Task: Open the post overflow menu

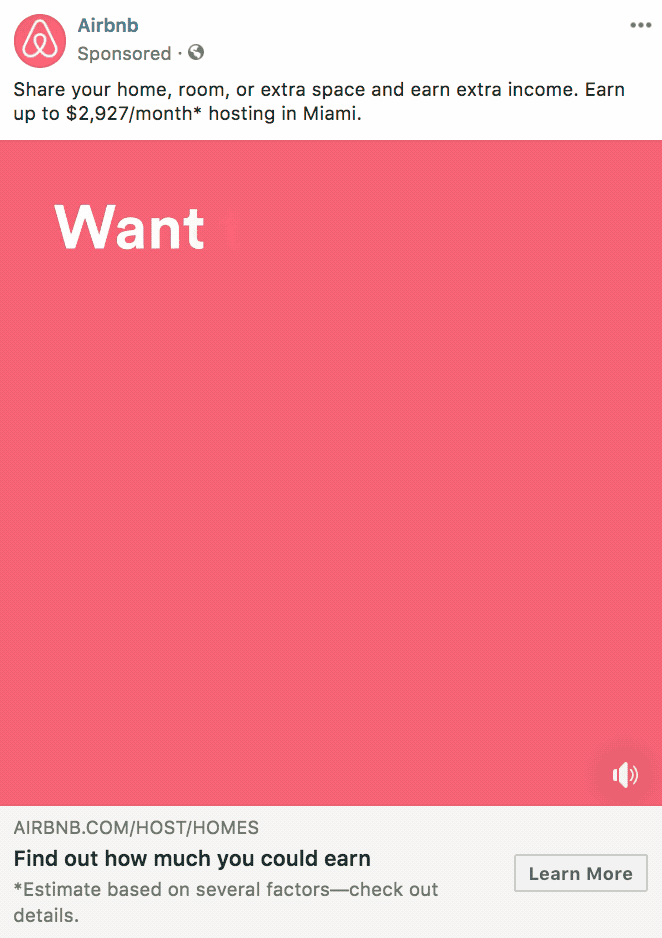Action: (x=640, y=26)
